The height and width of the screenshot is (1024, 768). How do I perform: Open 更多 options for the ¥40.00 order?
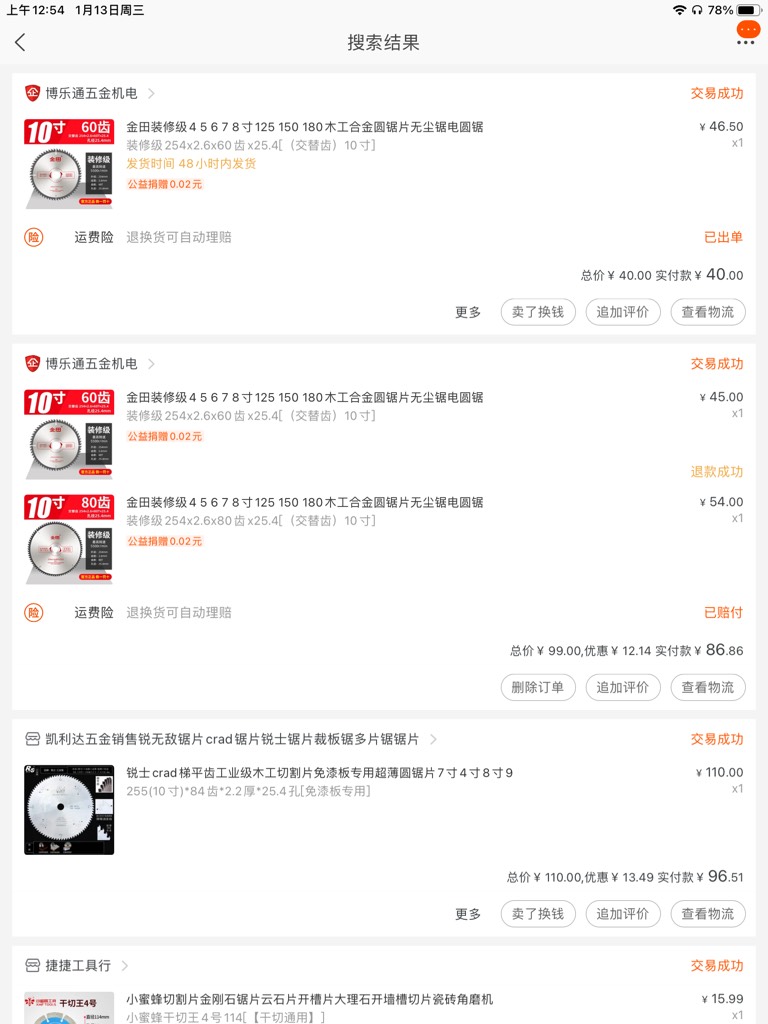[468, 312]
